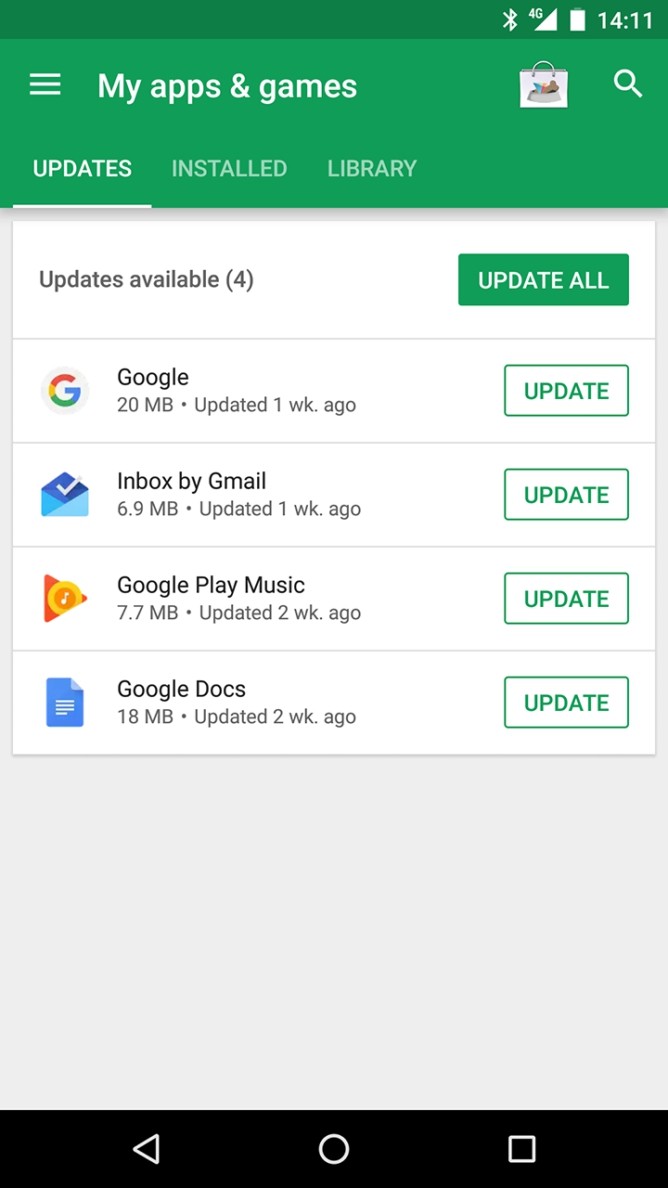Viewport: 668px width, 1188px height.
Task: Update the Google app
Action: click(x=567, y=390)
